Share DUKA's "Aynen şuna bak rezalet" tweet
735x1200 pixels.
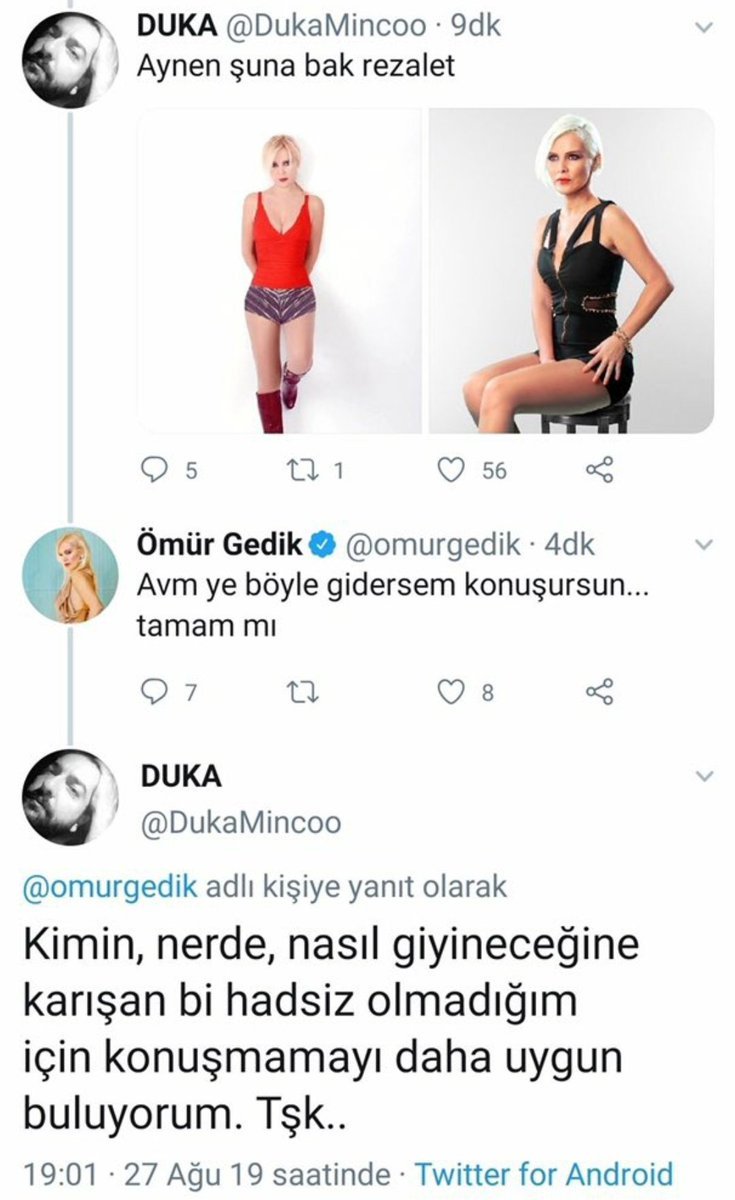(597, 470)
